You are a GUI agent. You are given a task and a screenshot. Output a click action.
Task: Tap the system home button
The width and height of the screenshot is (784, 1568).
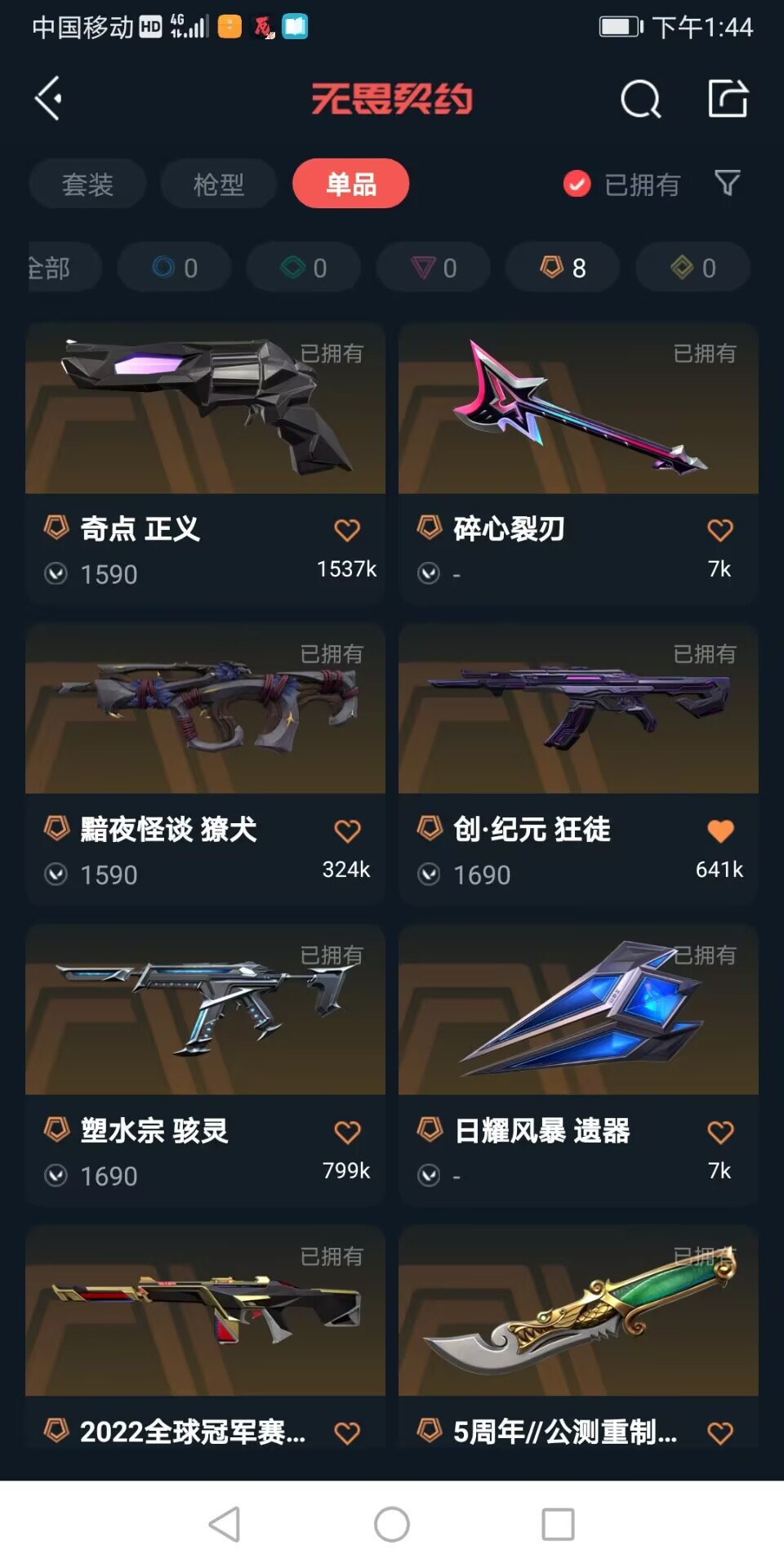(392, 1525)
